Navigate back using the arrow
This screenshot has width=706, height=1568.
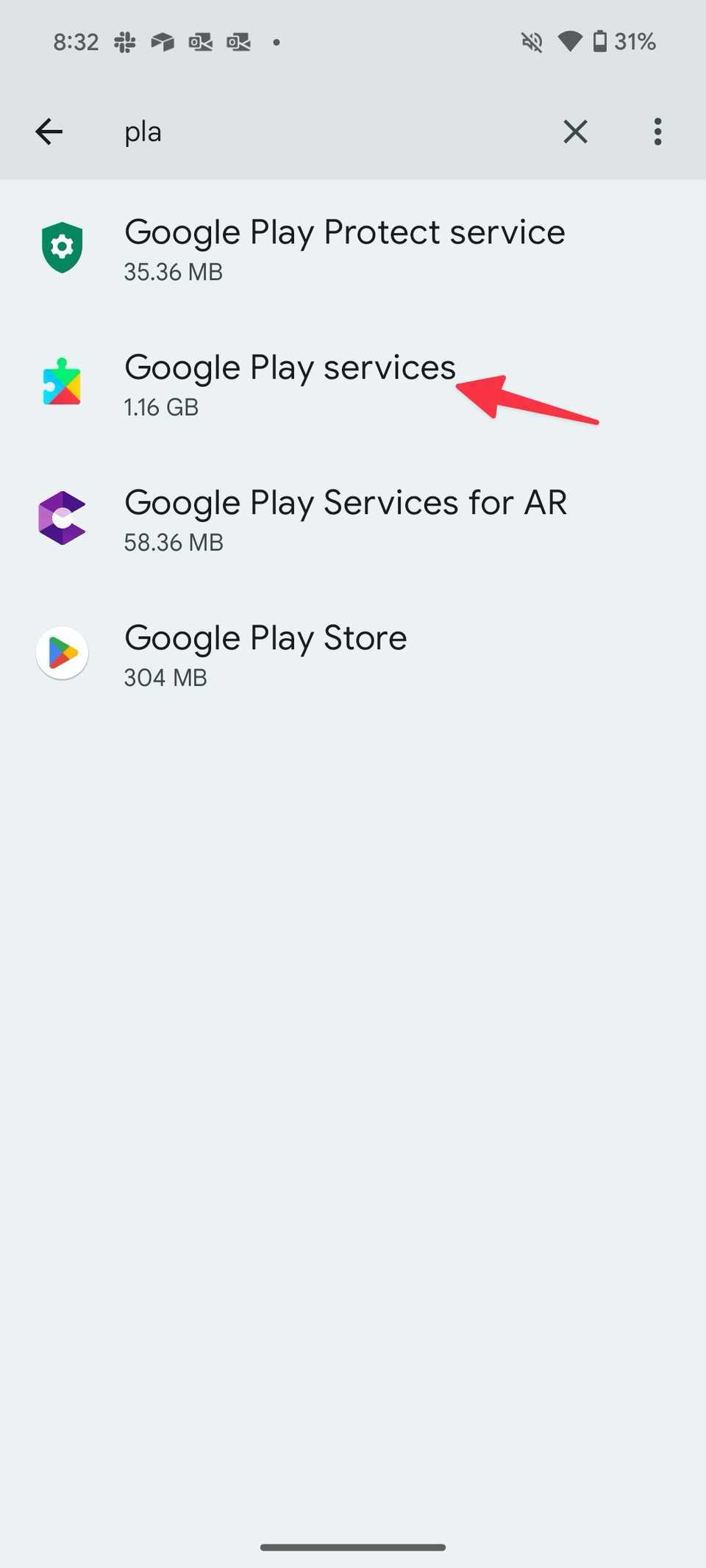click(49, 132)
